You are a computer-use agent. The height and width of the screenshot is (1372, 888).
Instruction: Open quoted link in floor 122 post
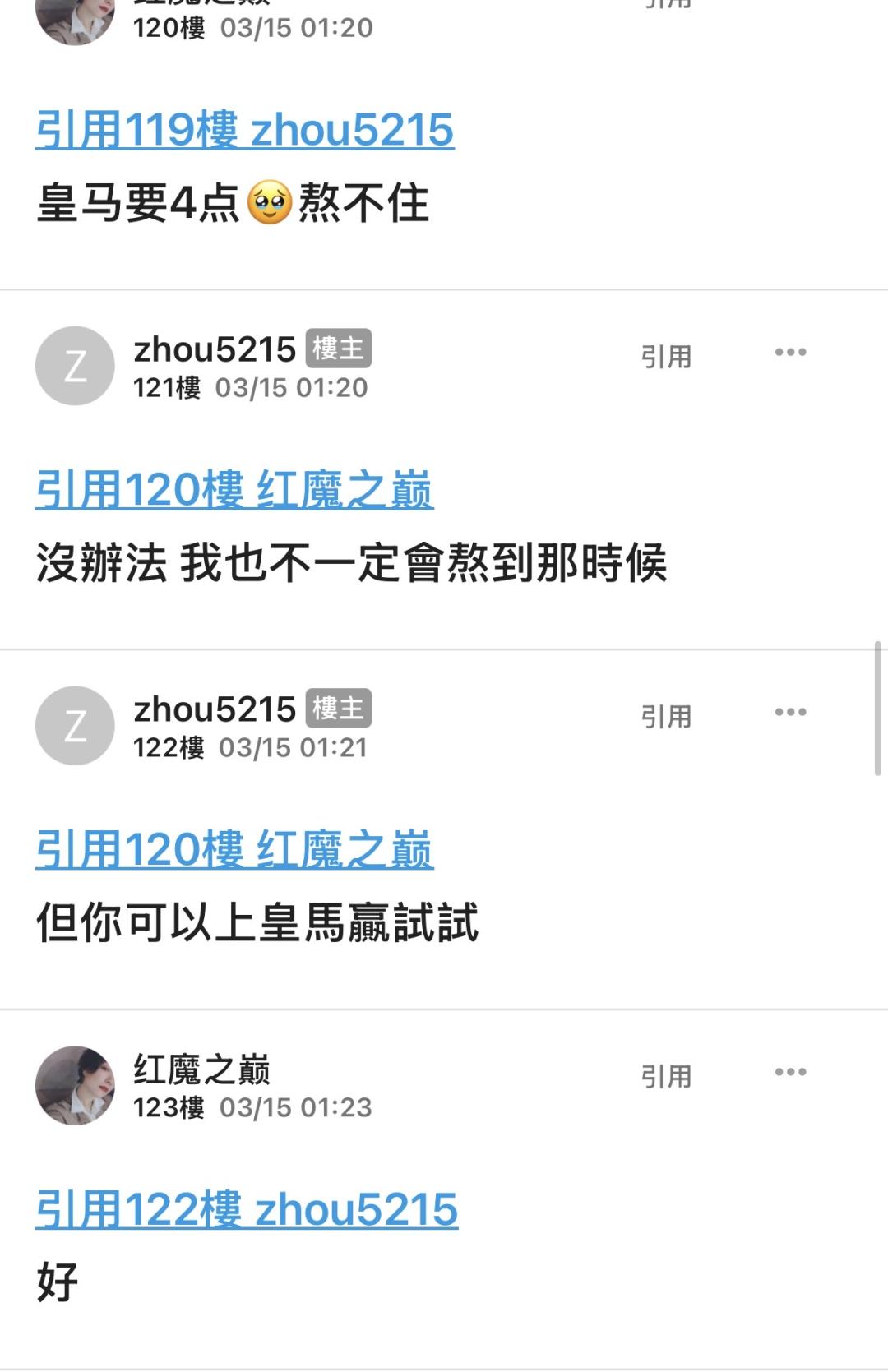[x=234, y=850]
